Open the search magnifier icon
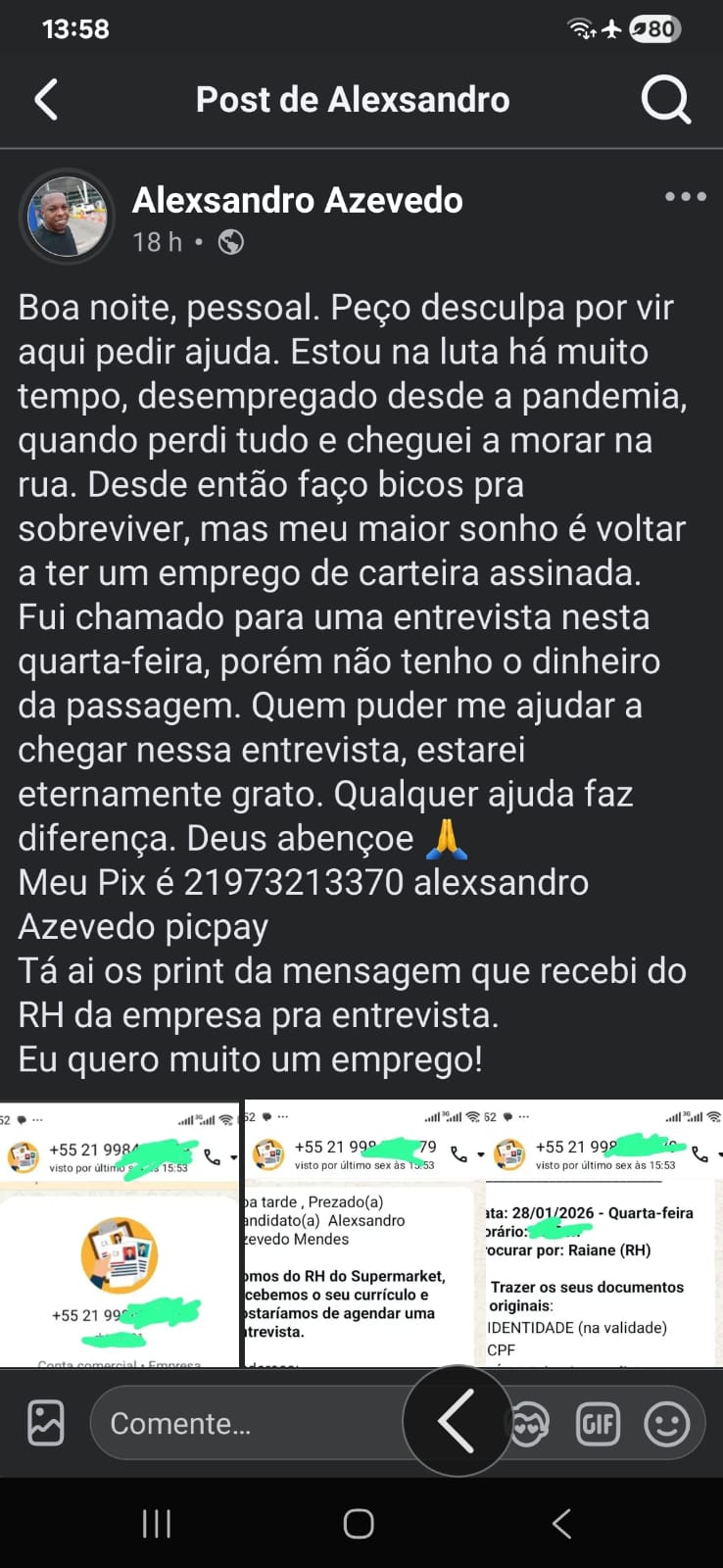 coord(665,100)
